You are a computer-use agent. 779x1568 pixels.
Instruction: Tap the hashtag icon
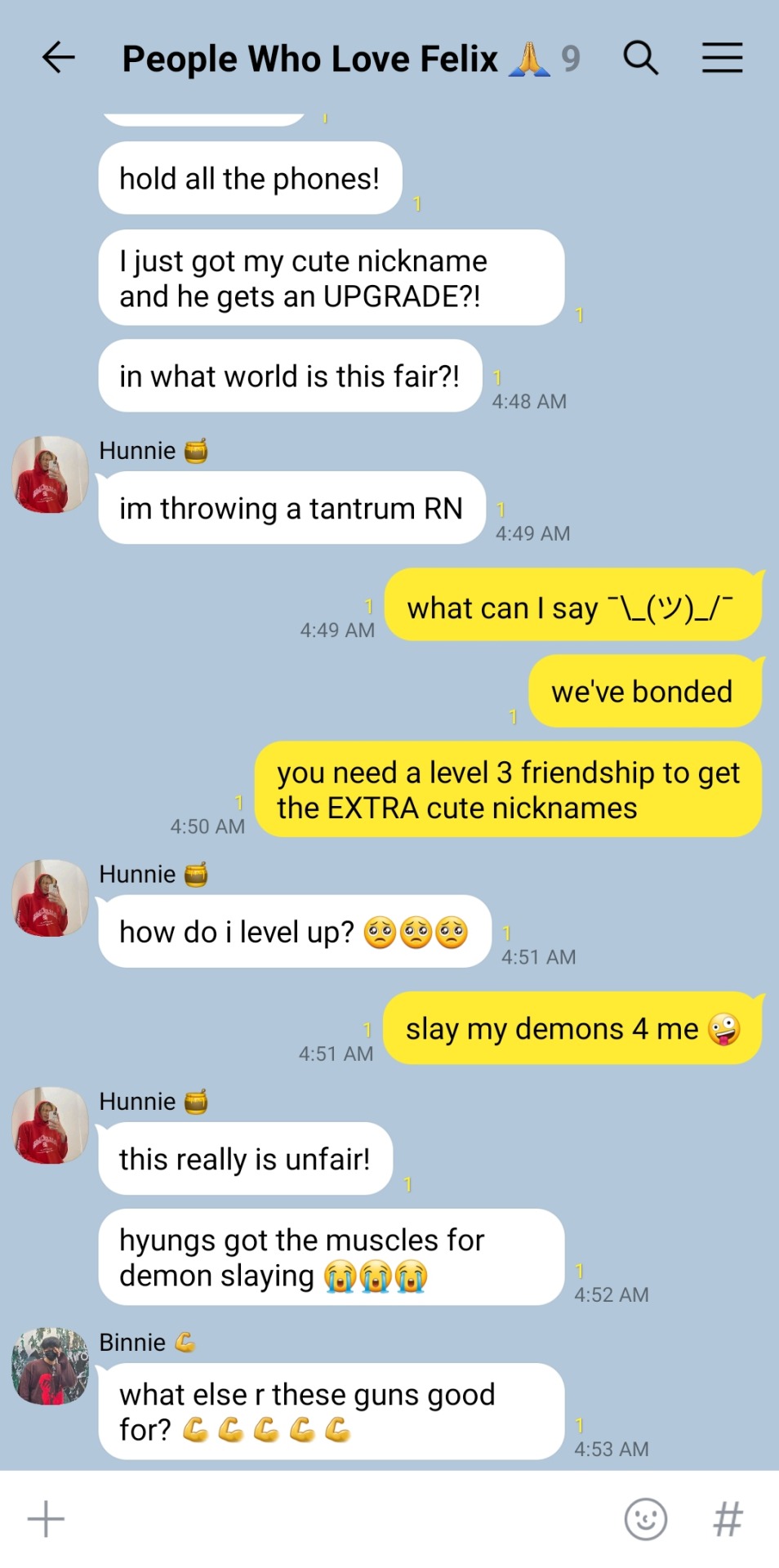tap(728, 1519)
